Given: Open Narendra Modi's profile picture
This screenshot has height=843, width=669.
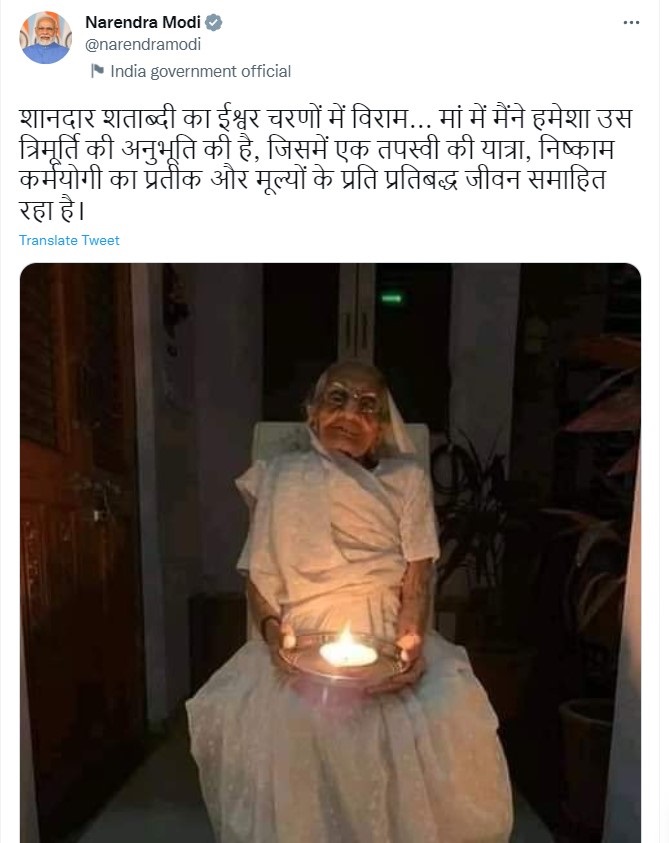Looking at the screenshot, I should click(46, 38).
